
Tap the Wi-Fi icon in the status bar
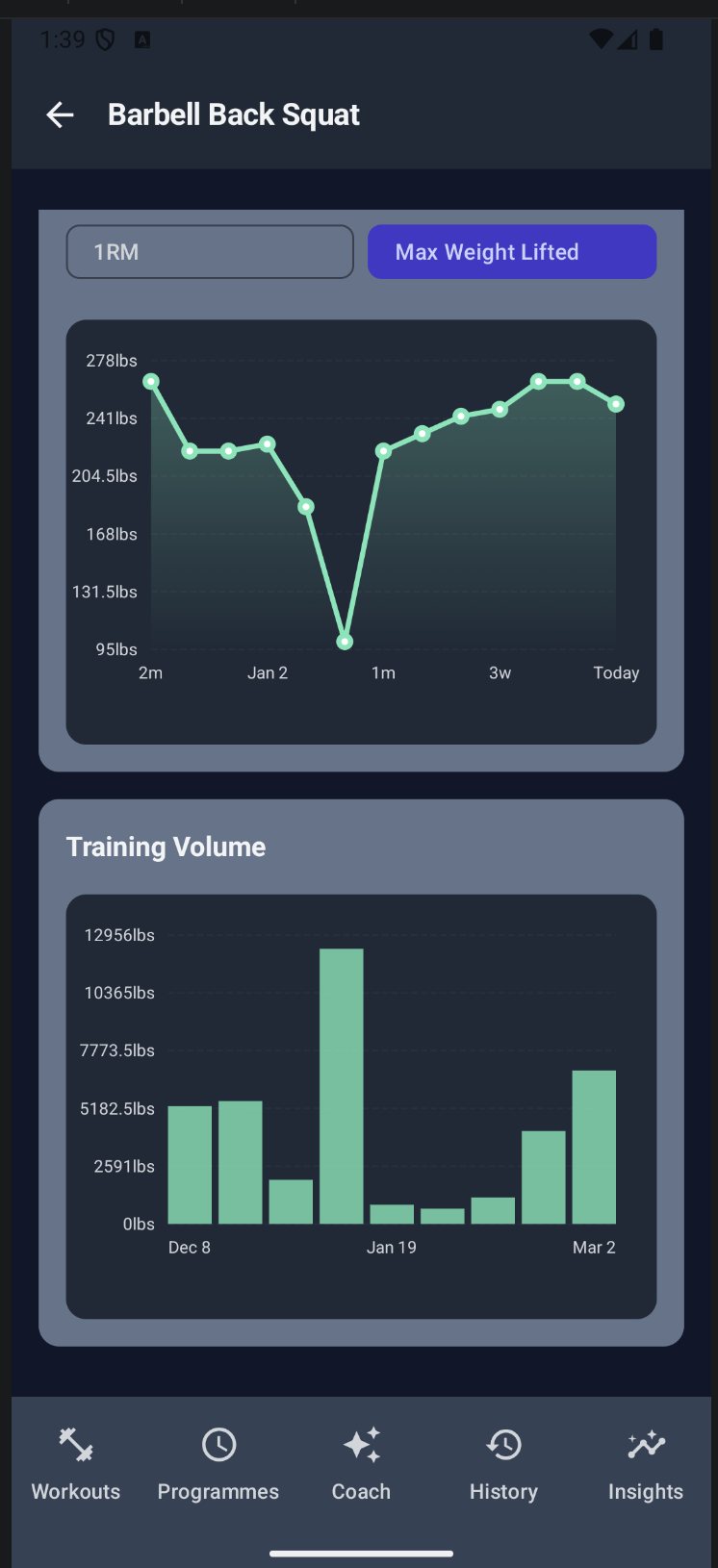pos(601,39)
